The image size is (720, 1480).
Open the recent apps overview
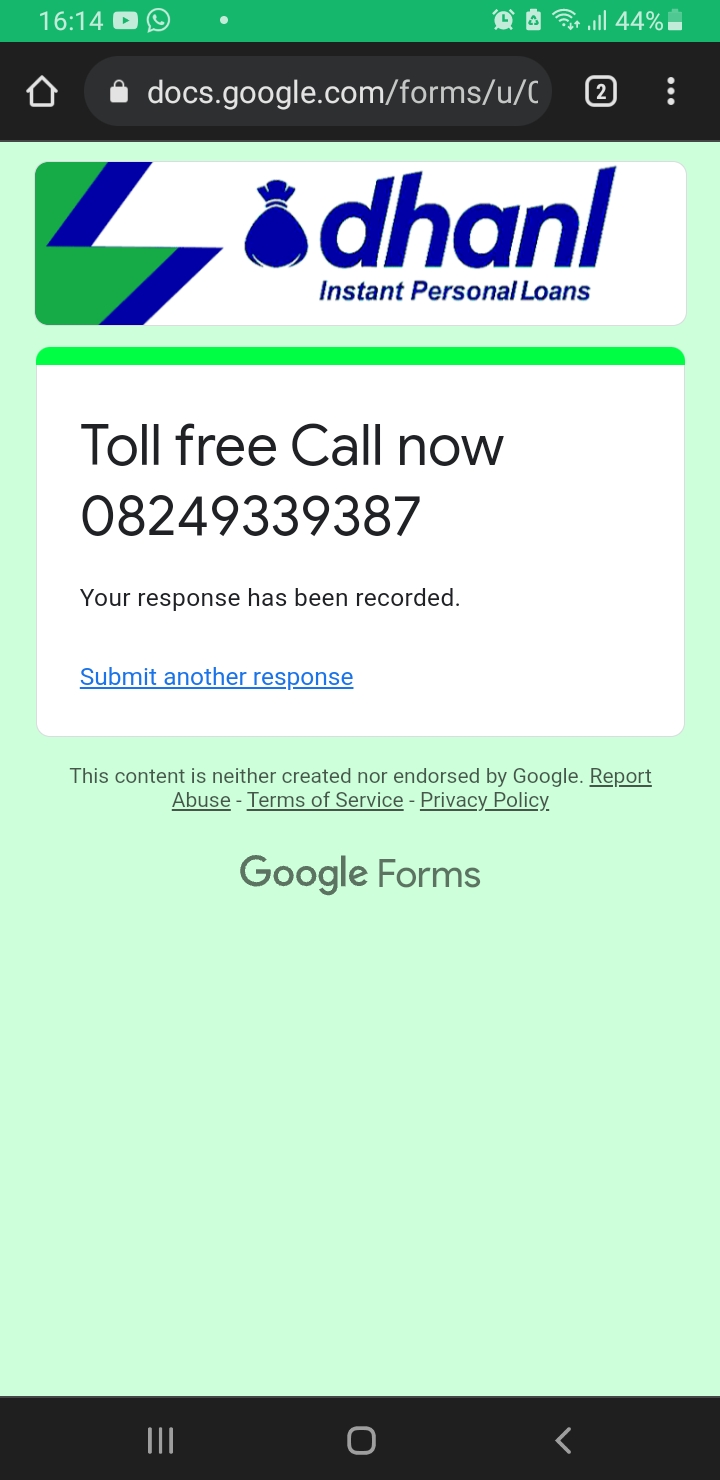160,1440
